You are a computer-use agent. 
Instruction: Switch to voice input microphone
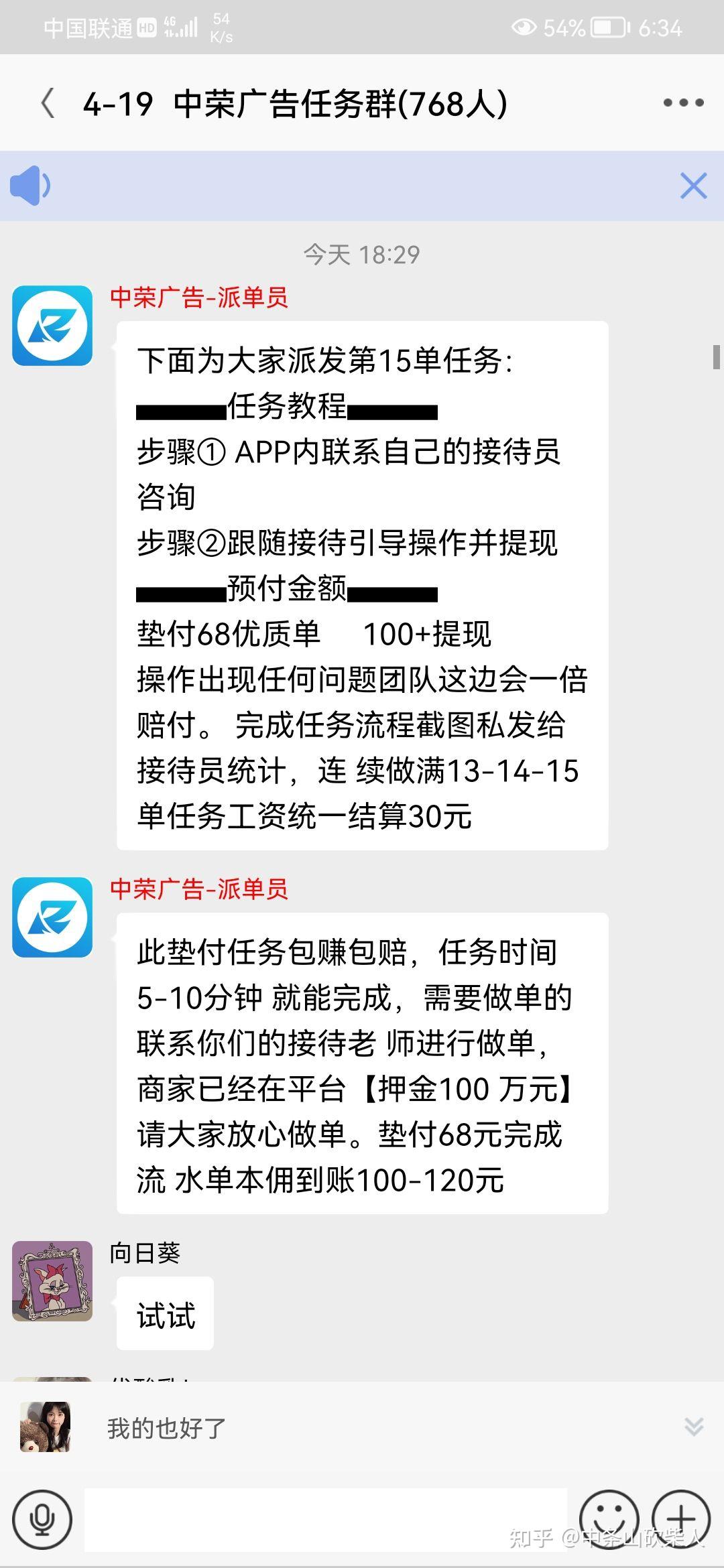[42, 1518]
